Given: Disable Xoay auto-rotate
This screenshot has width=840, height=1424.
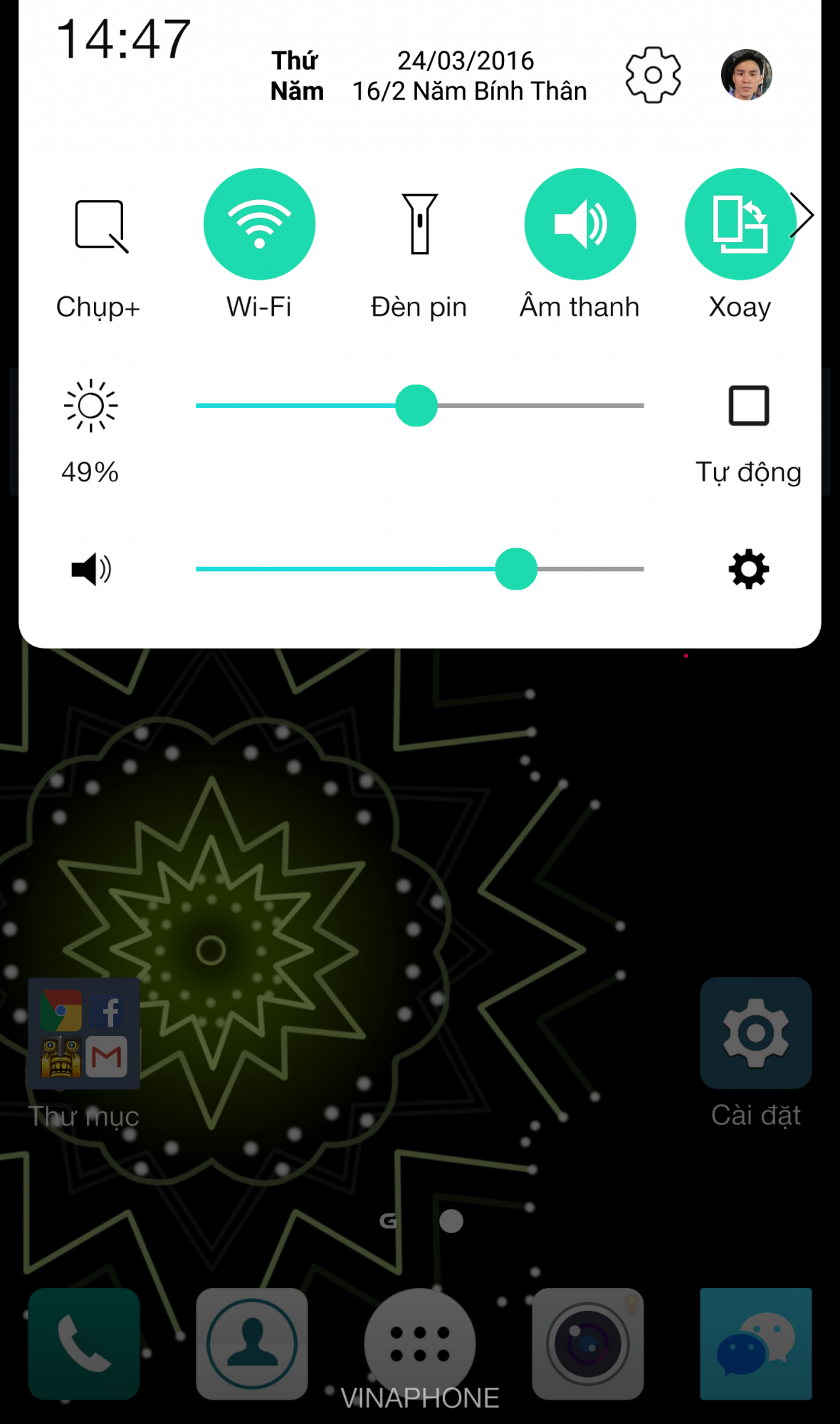Looking at the screenshot, I should (x=740, y=224).
